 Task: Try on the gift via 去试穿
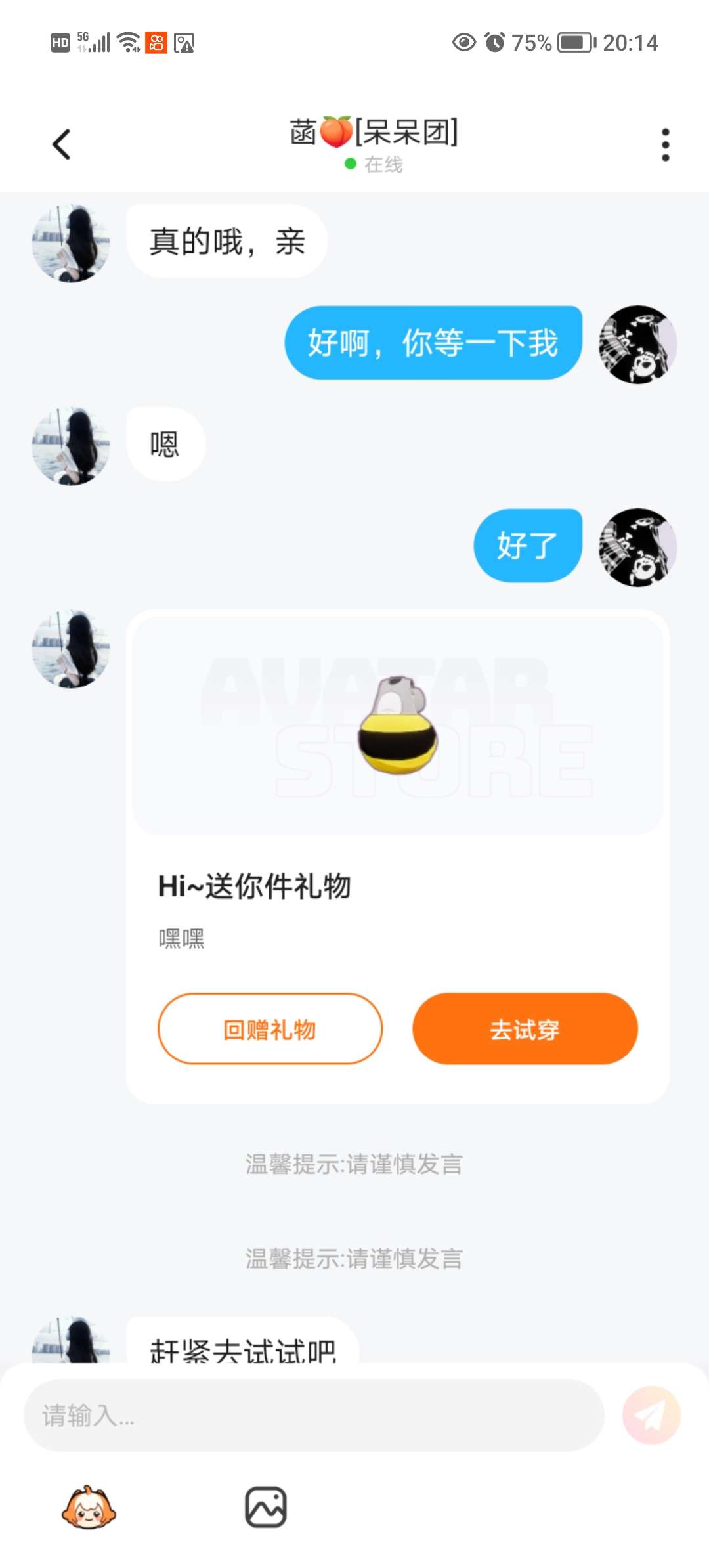coord(525,1028)
